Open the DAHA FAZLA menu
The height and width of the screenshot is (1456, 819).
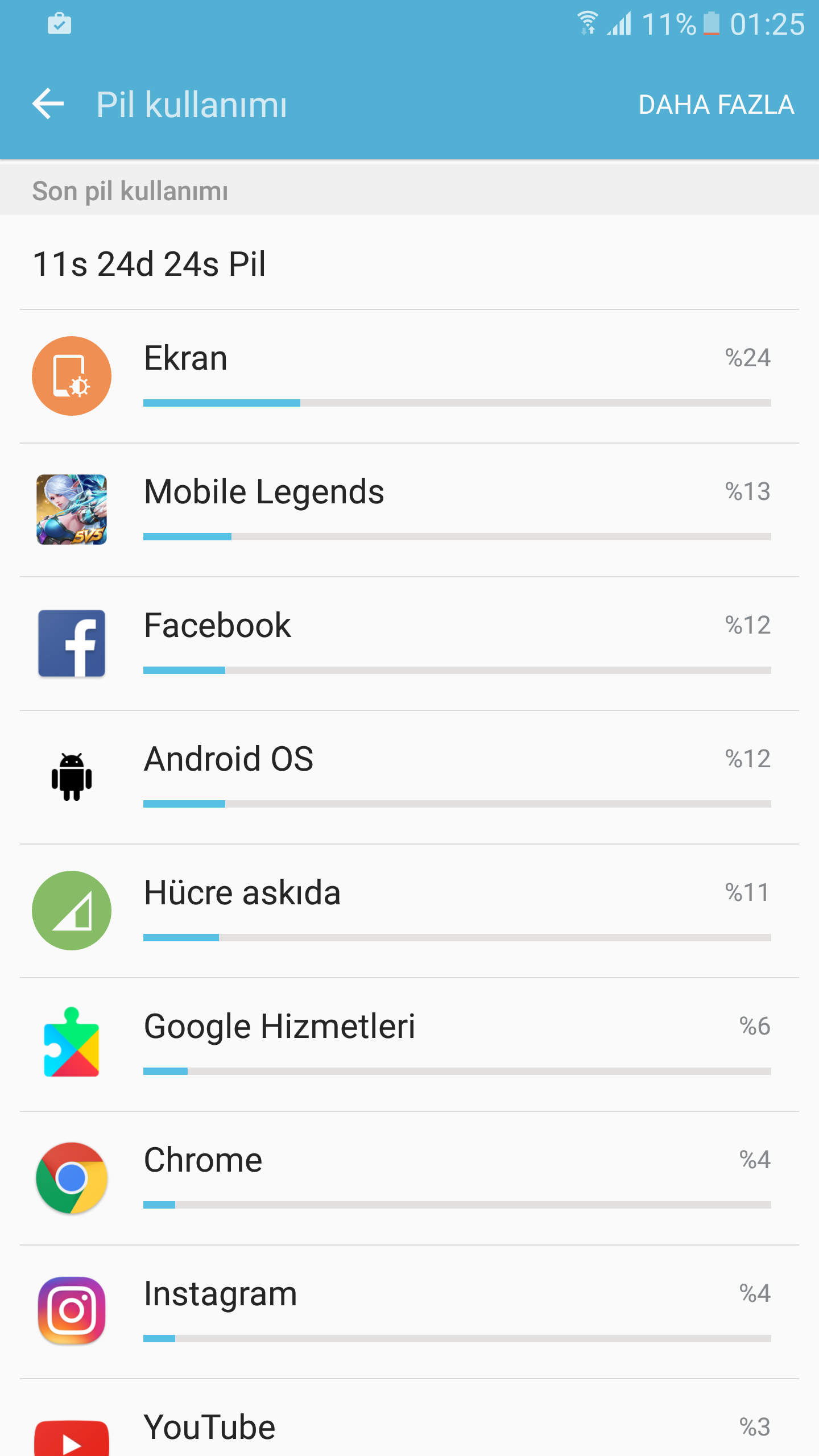[x=715, y=105]
